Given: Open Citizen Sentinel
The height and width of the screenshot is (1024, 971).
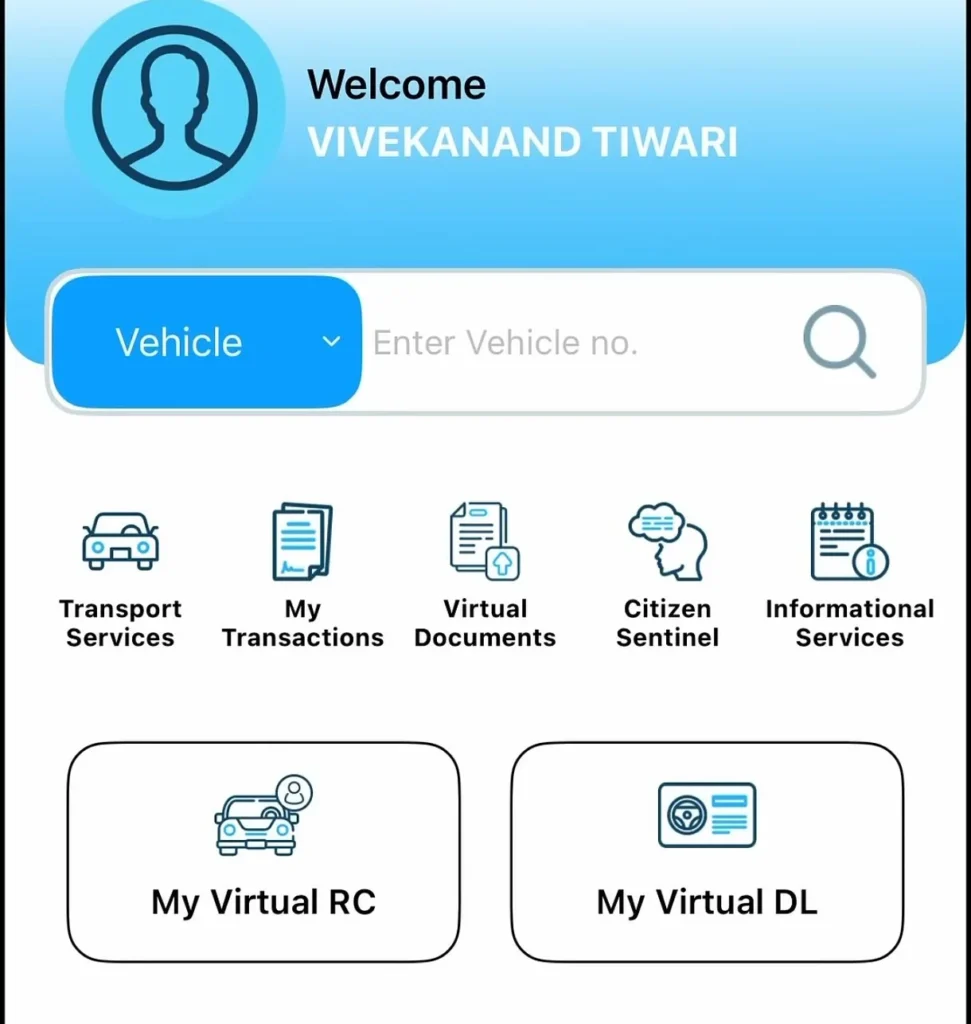Looking at the screenshot, I should pyautogui.click(x=667, y=575).
